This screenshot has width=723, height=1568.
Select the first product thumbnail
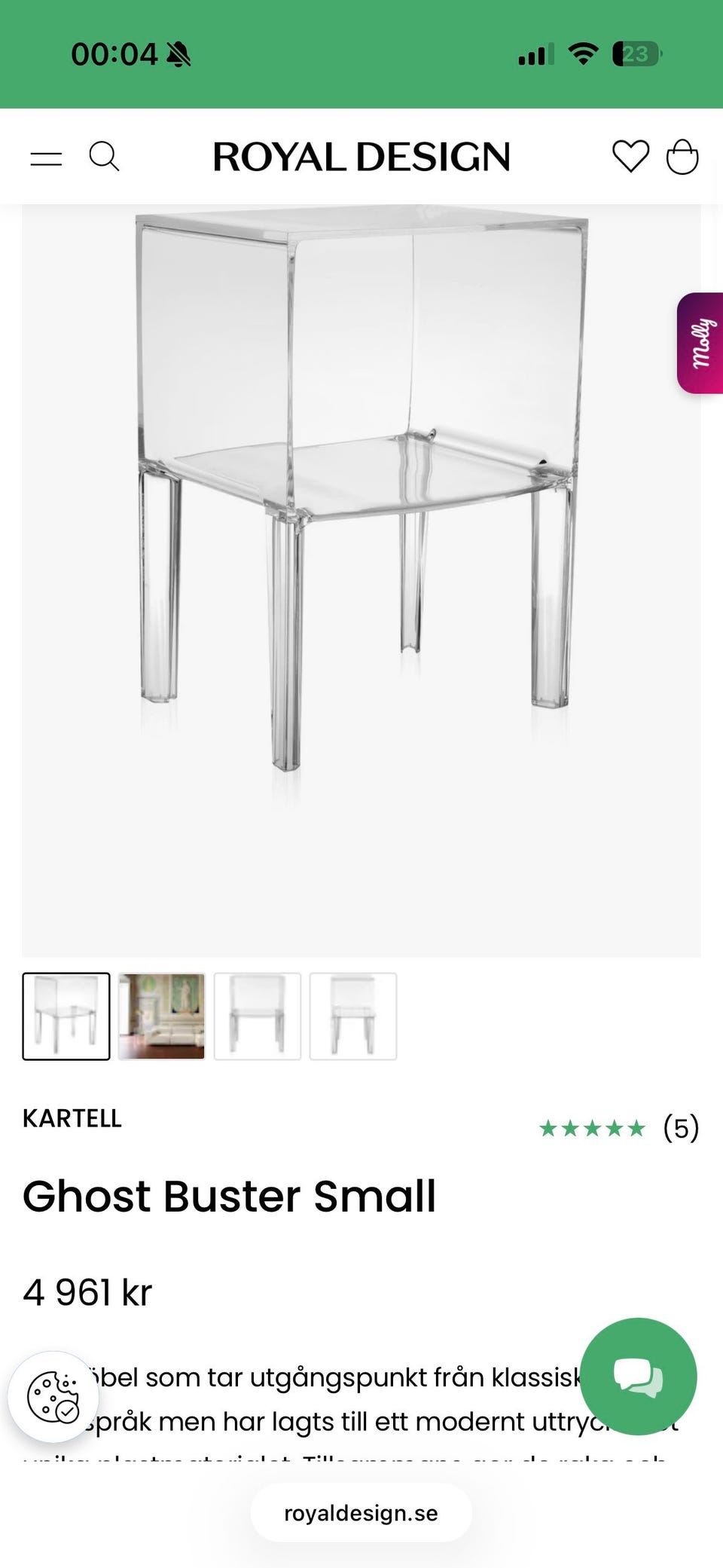66,1015
